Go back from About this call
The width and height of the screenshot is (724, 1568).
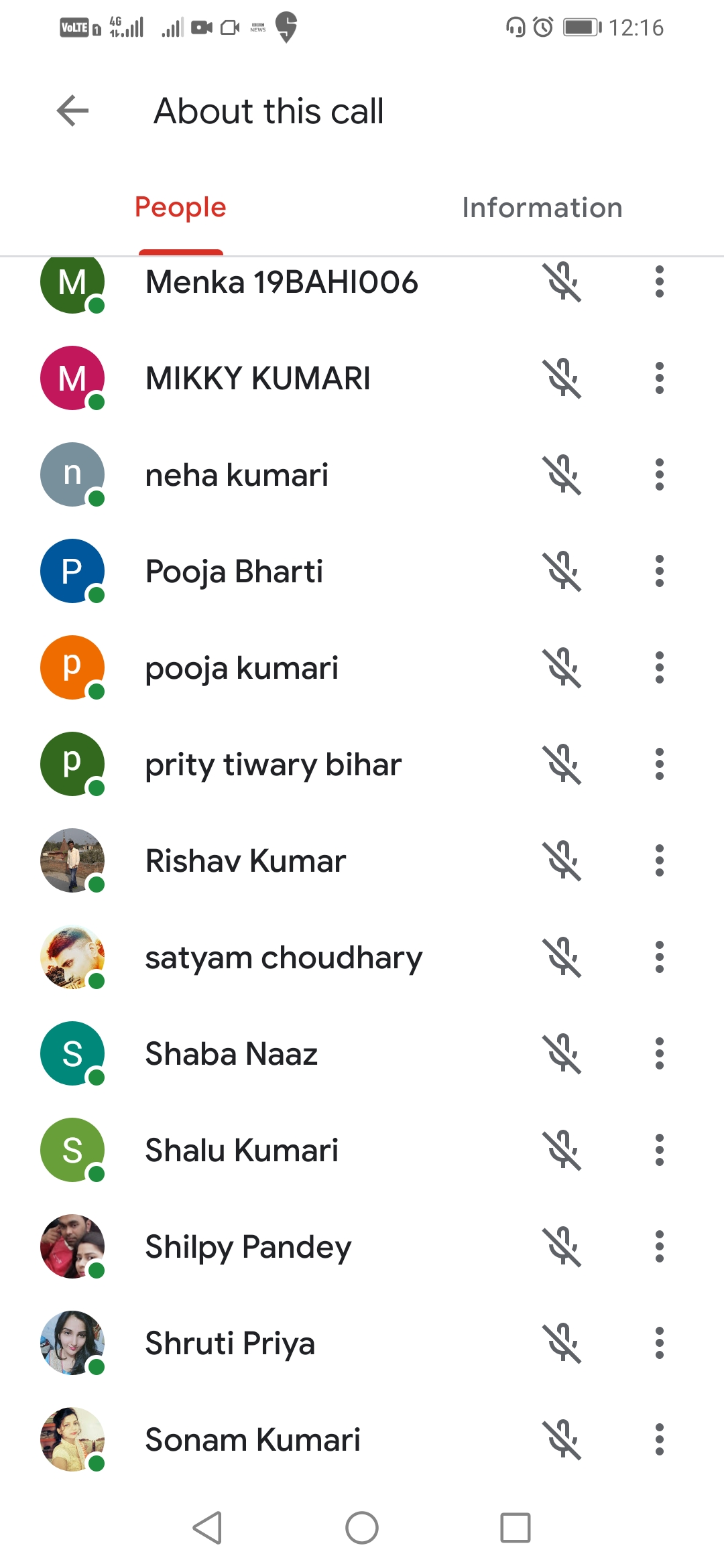pyautogui.click(x=72, y=111)
